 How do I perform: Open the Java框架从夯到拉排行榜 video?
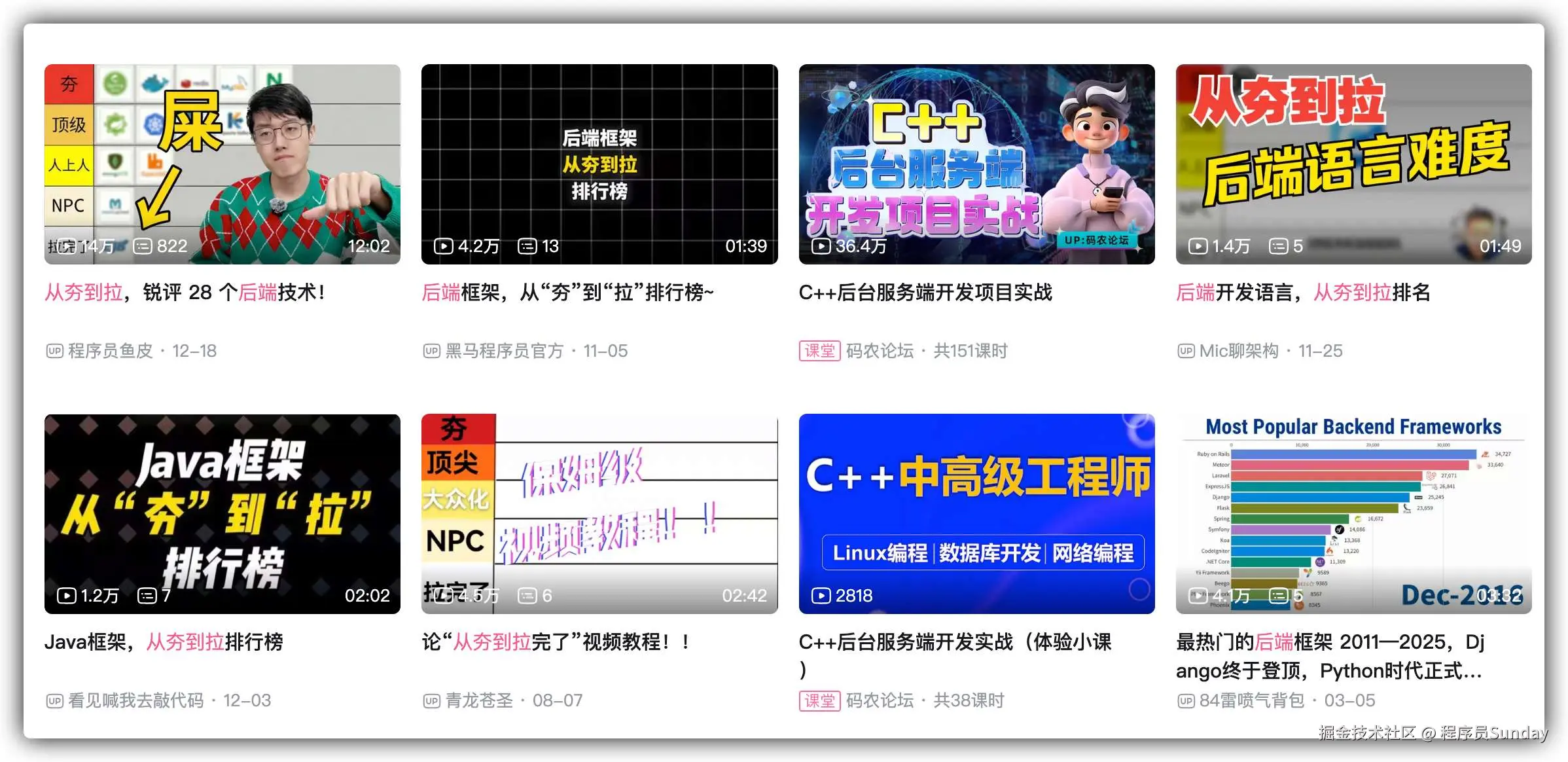pos(222,514)
